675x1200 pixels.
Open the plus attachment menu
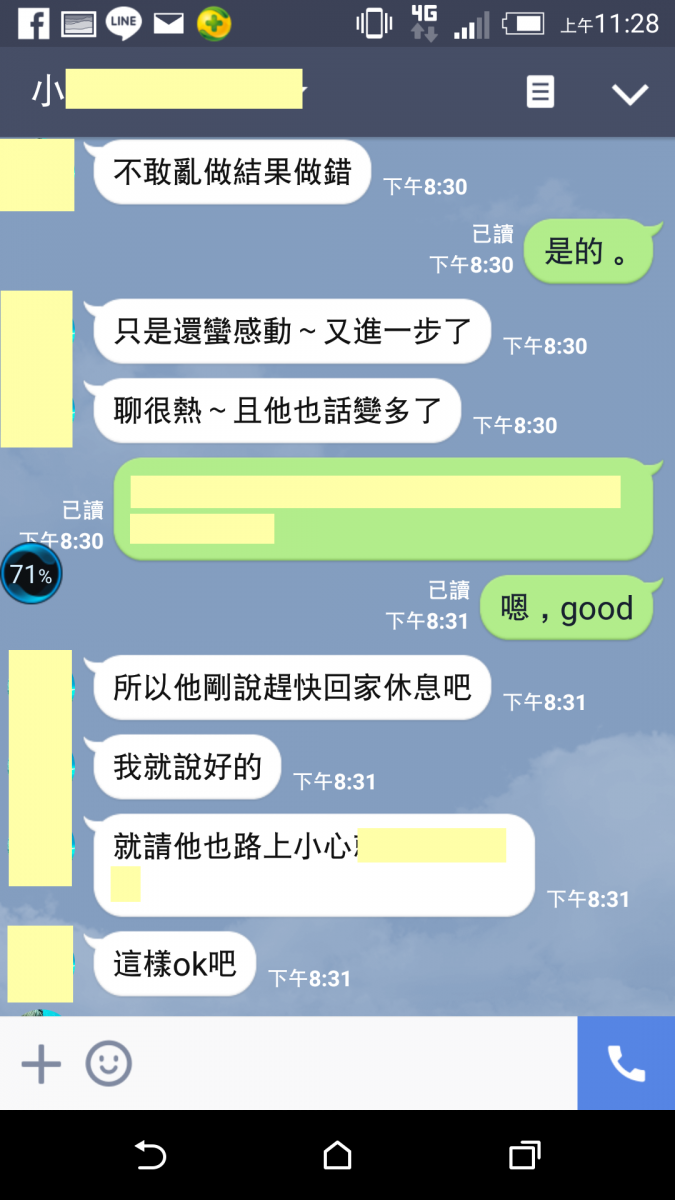pos(41,1064)
